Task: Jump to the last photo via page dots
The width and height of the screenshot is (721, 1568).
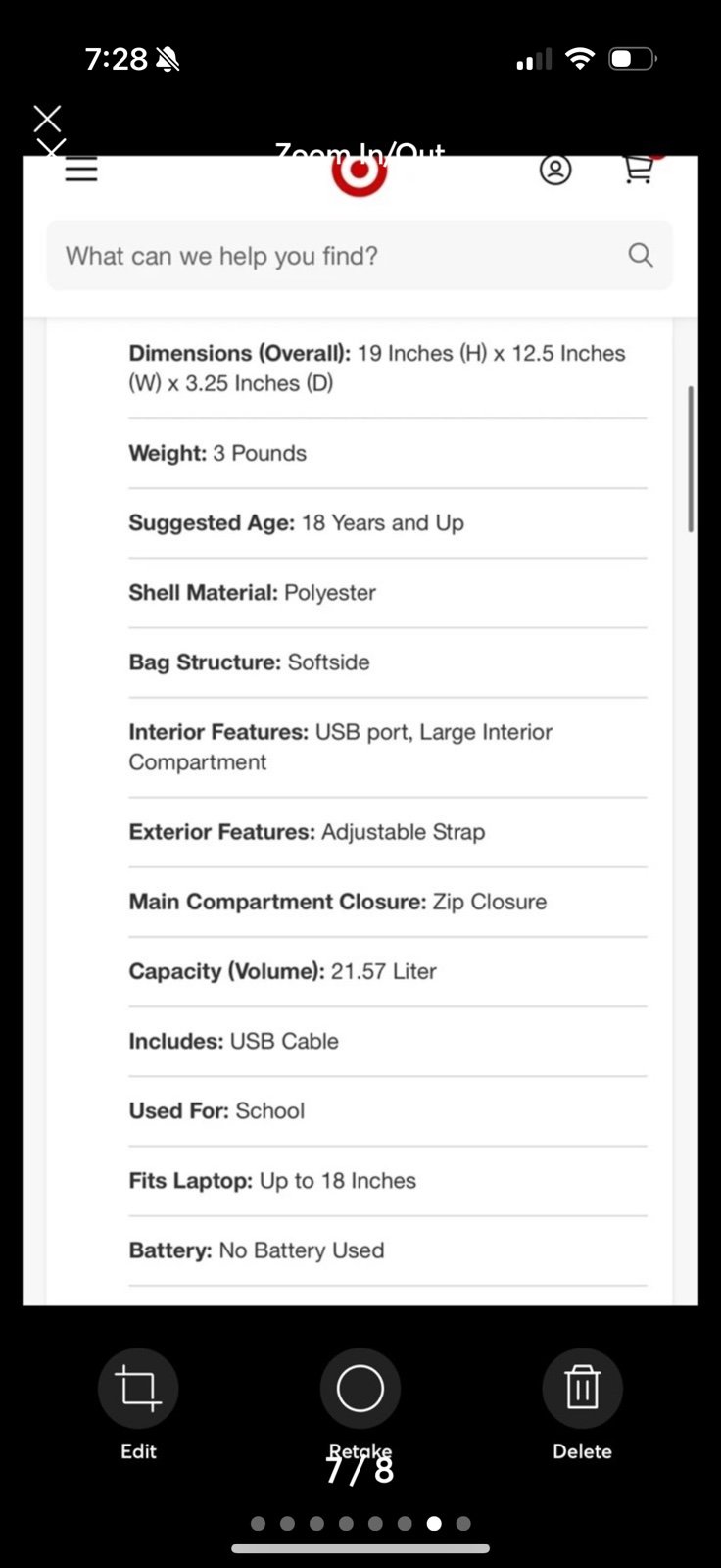Action: tap(463, 1523)
